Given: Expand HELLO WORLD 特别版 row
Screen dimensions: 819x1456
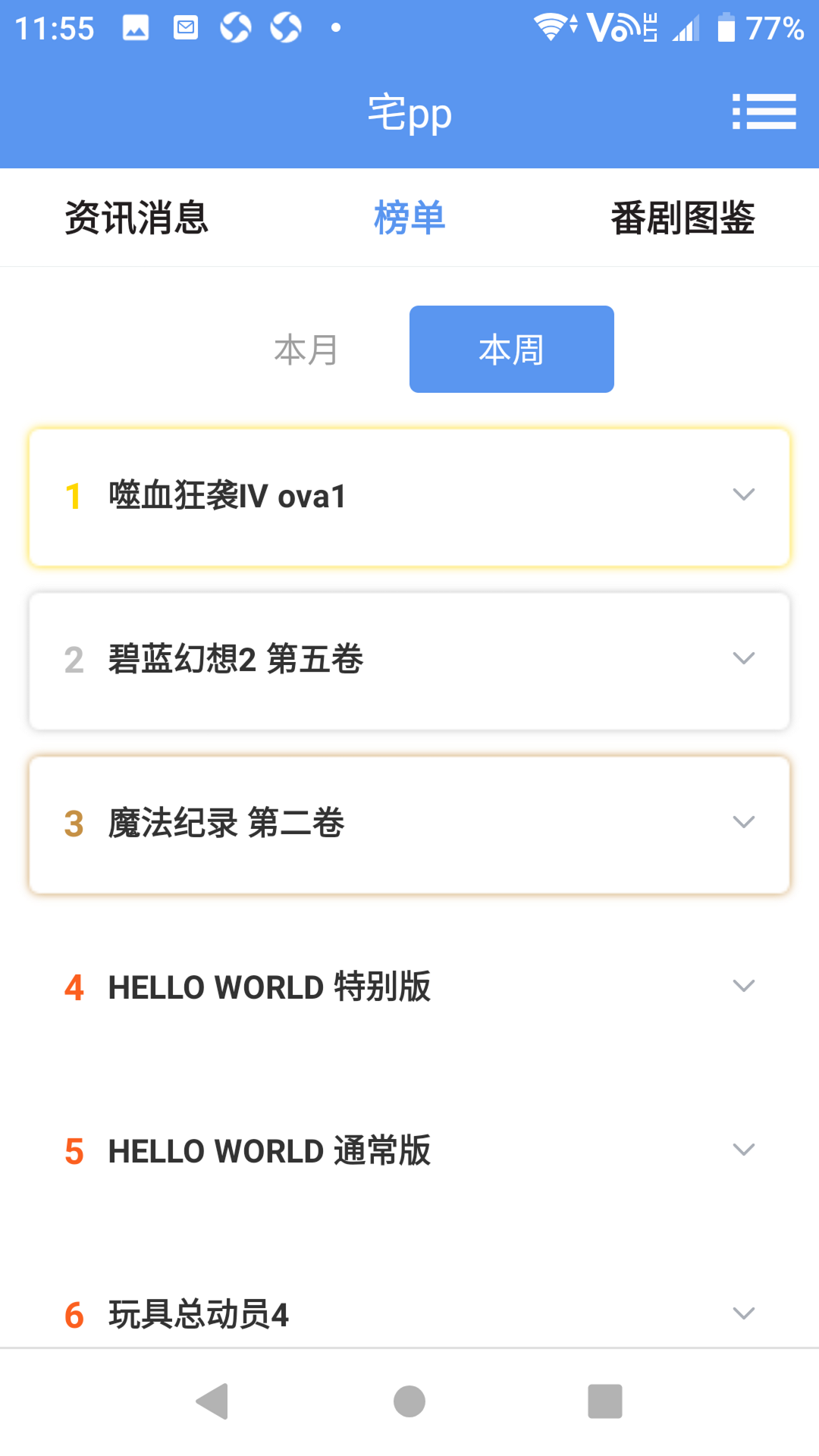Looking at the screenshot, I should (x=743, y=987).
